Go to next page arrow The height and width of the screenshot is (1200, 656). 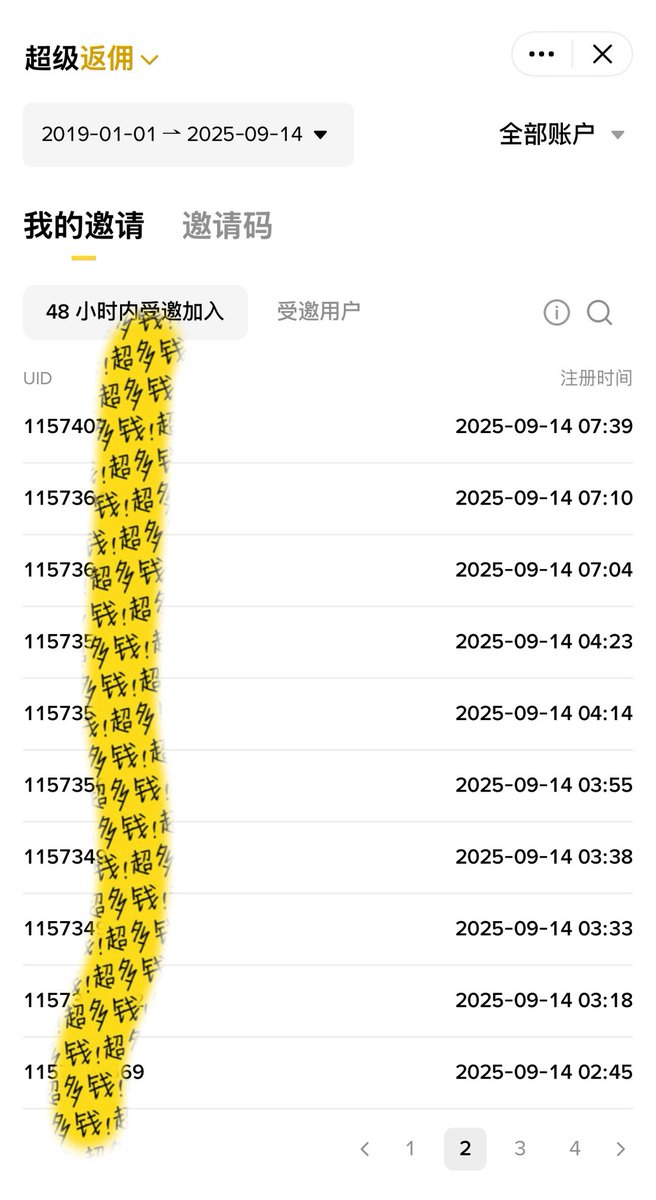(x=621, y=1149)
